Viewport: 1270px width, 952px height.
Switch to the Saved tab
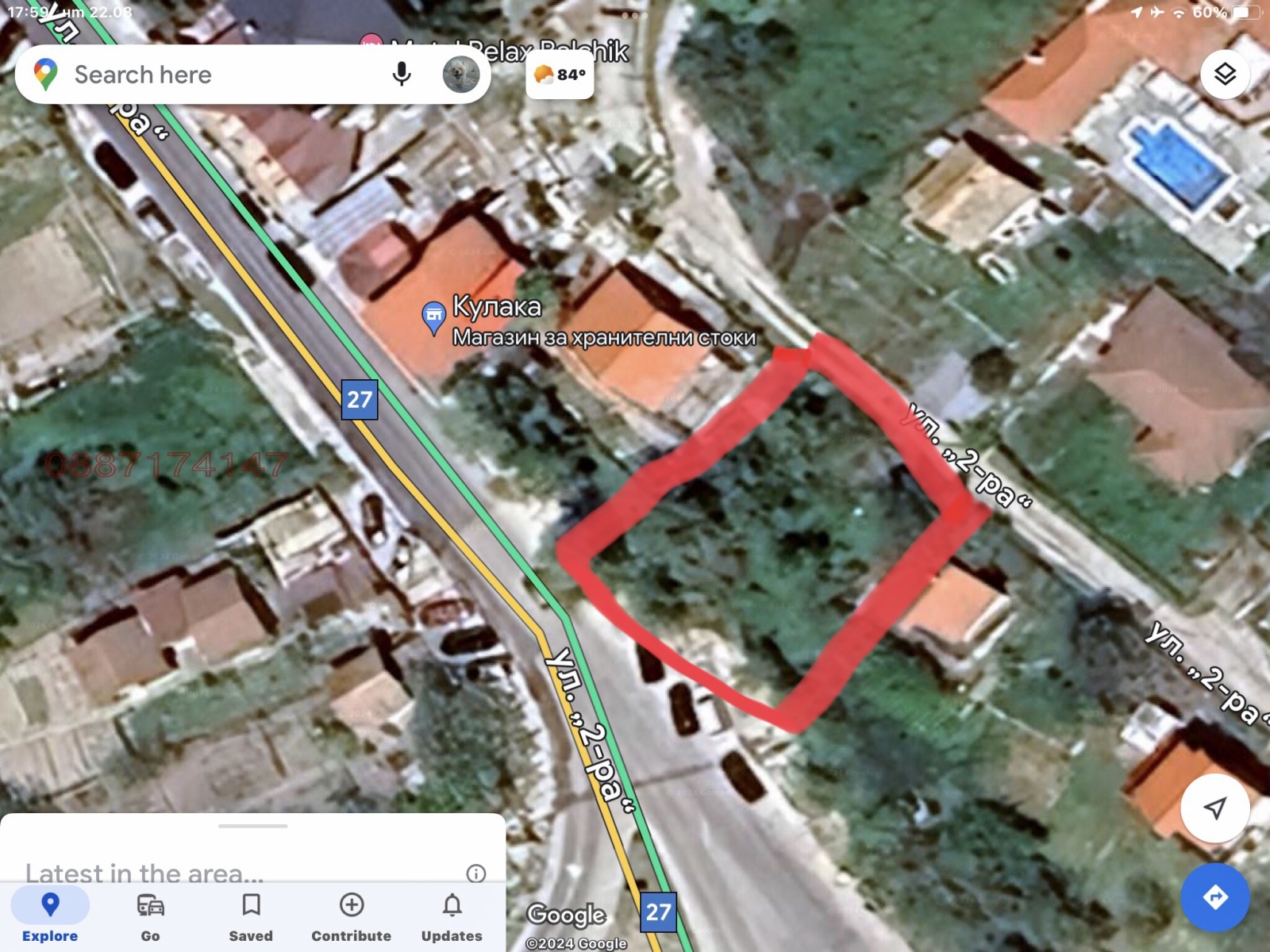click(x=251, y=917)
